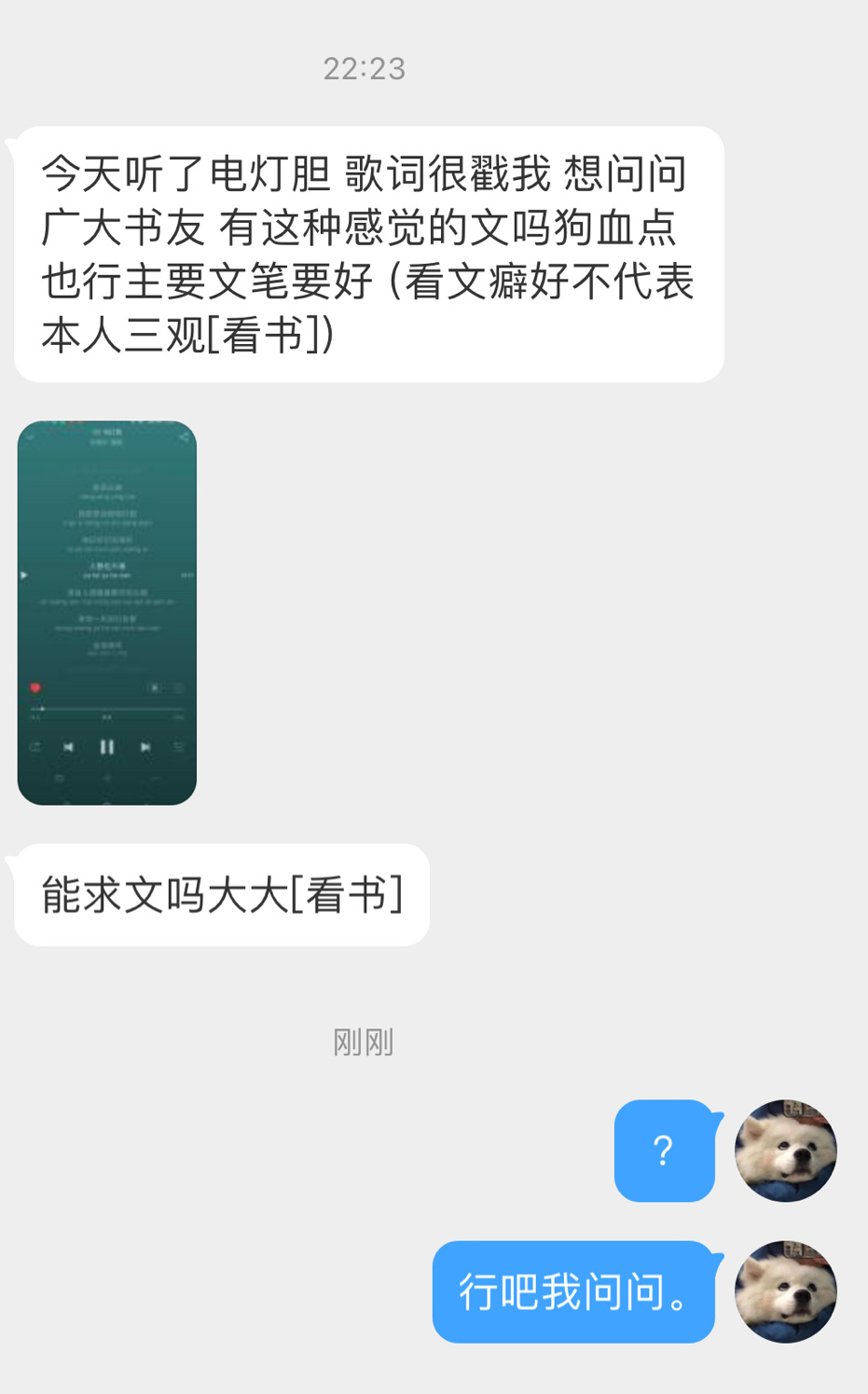Tap the avatar beside the "?" message
This screenshot has height=1394, width=868.
tap(785, 1151)
